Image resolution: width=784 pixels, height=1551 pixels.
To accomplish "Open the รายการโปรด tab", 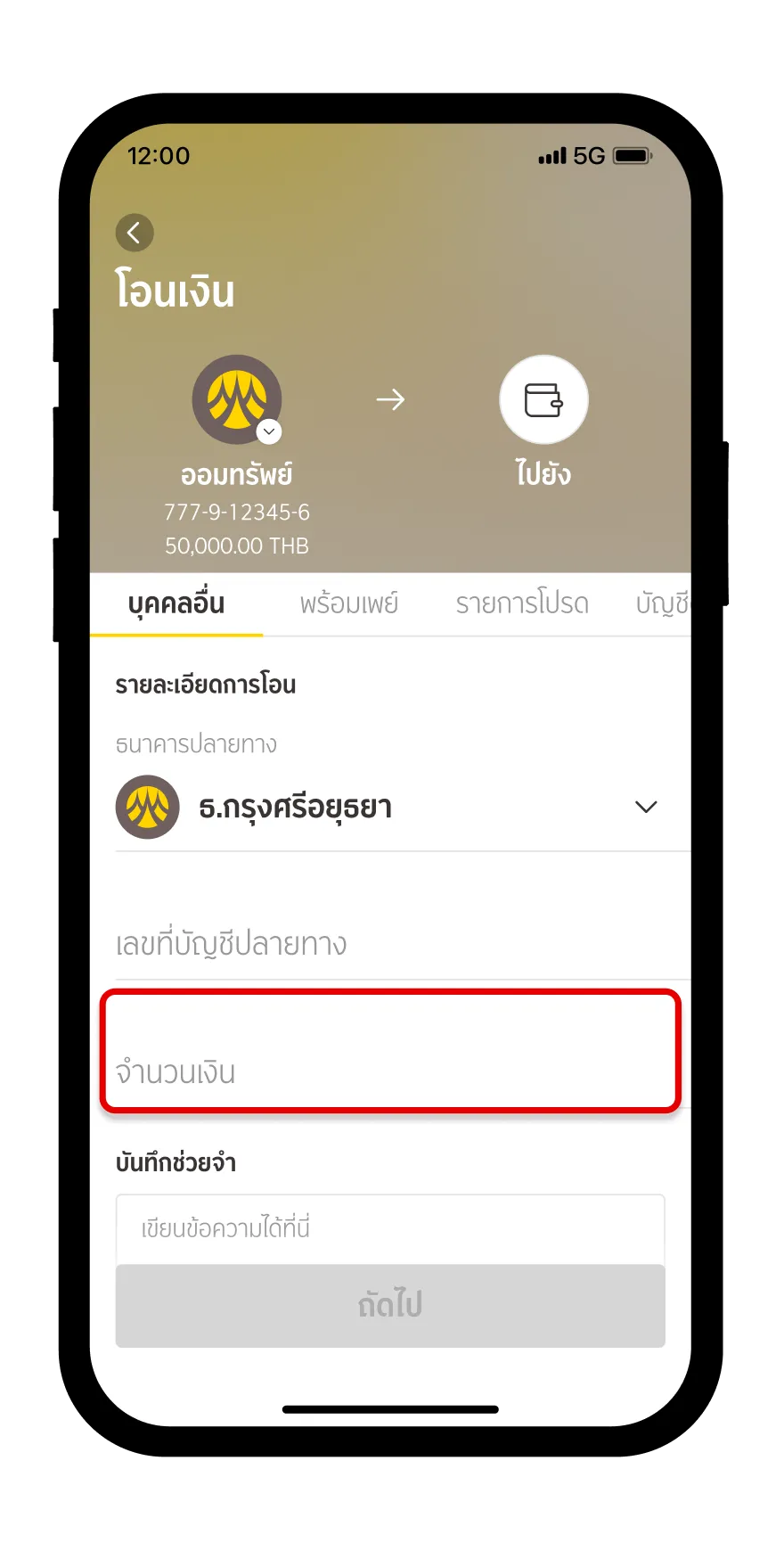I will [522, 604].
